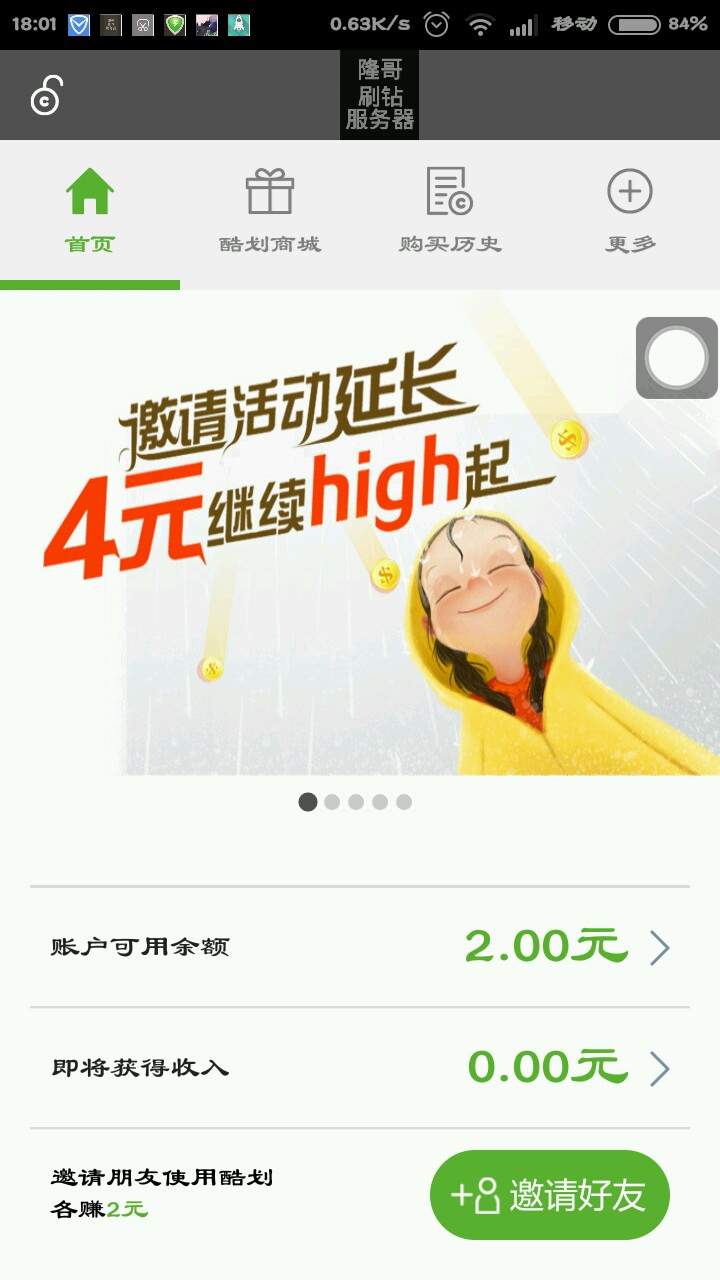Open the 酷划商城 tab
This screenshot has height=1280, width=720.
click(270, 212)
